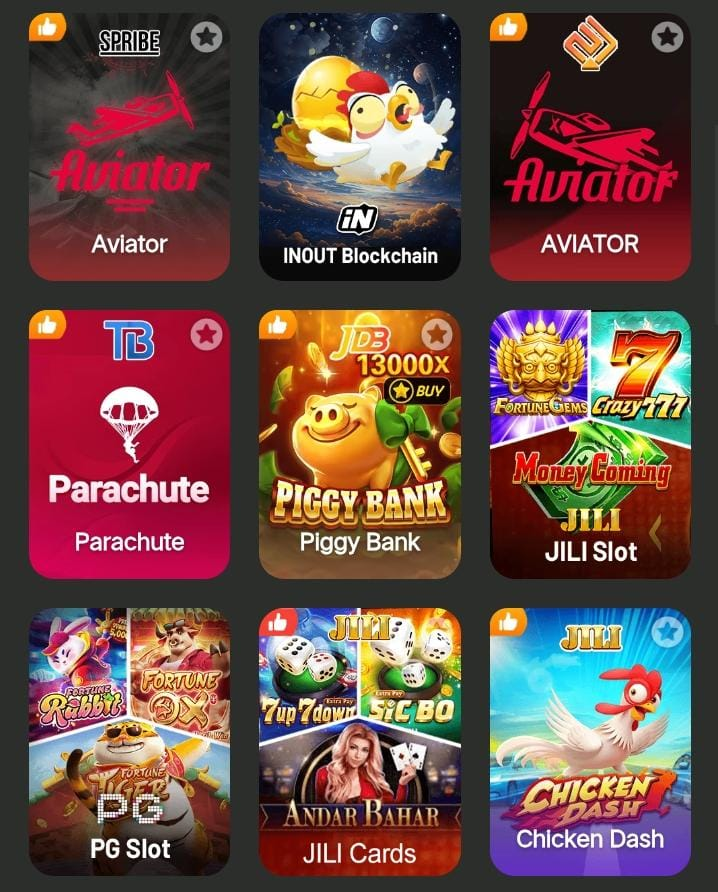Mark Chicken Dash as favorite
This screenshot has width=718, height=892.
click(667, 631)
